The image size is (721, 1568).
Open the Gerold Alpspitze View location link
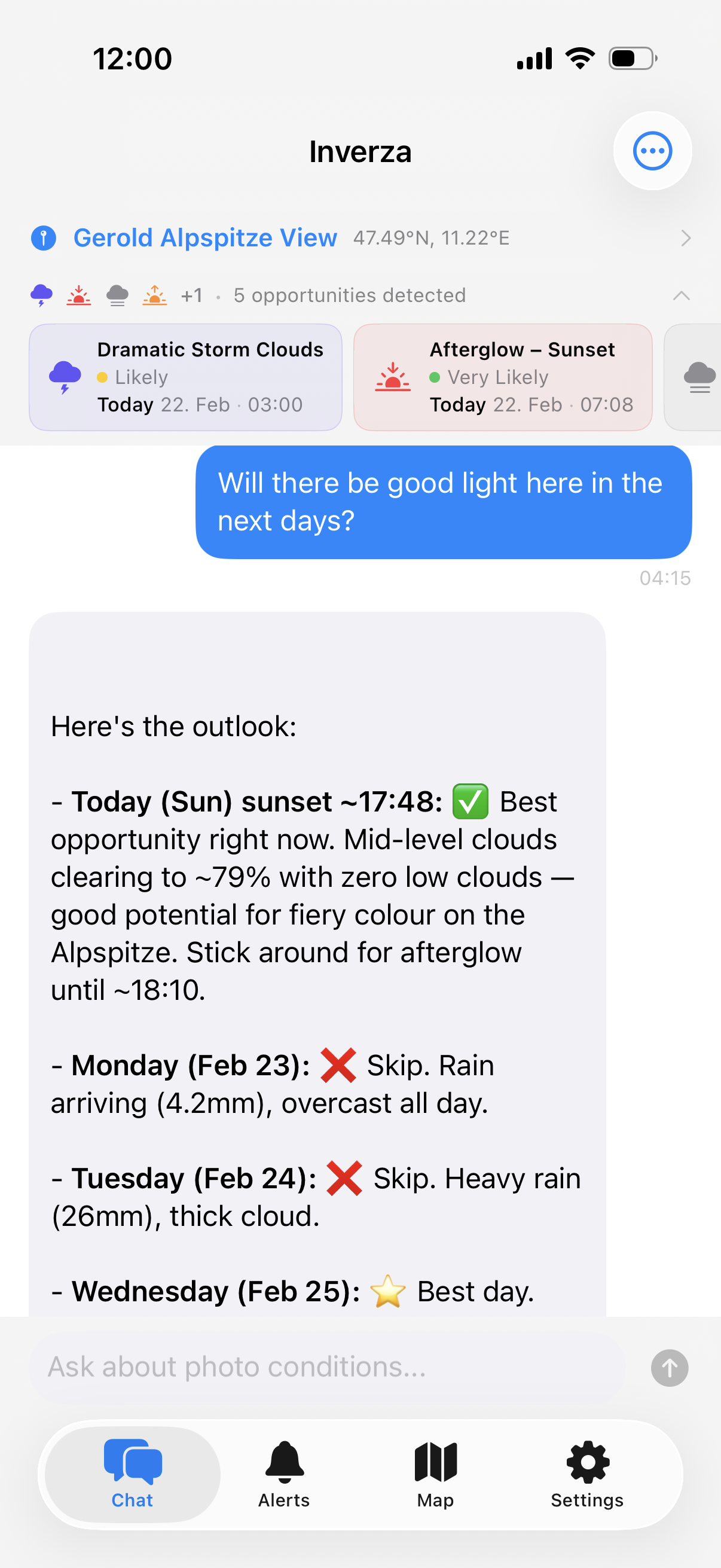click(204, 238)
